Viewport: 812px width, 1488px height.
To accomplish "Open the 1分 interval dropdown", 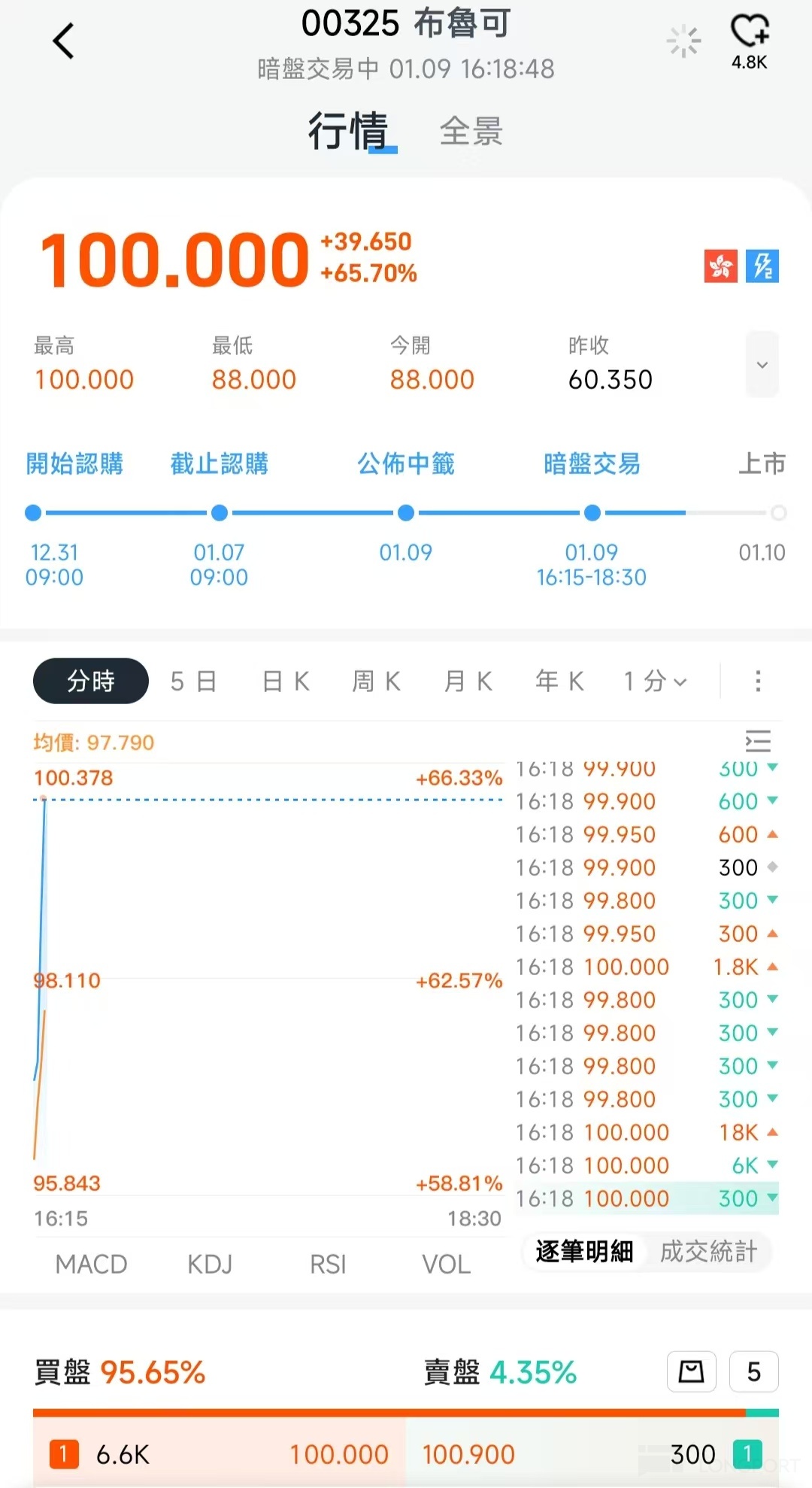I will [655, 682].
